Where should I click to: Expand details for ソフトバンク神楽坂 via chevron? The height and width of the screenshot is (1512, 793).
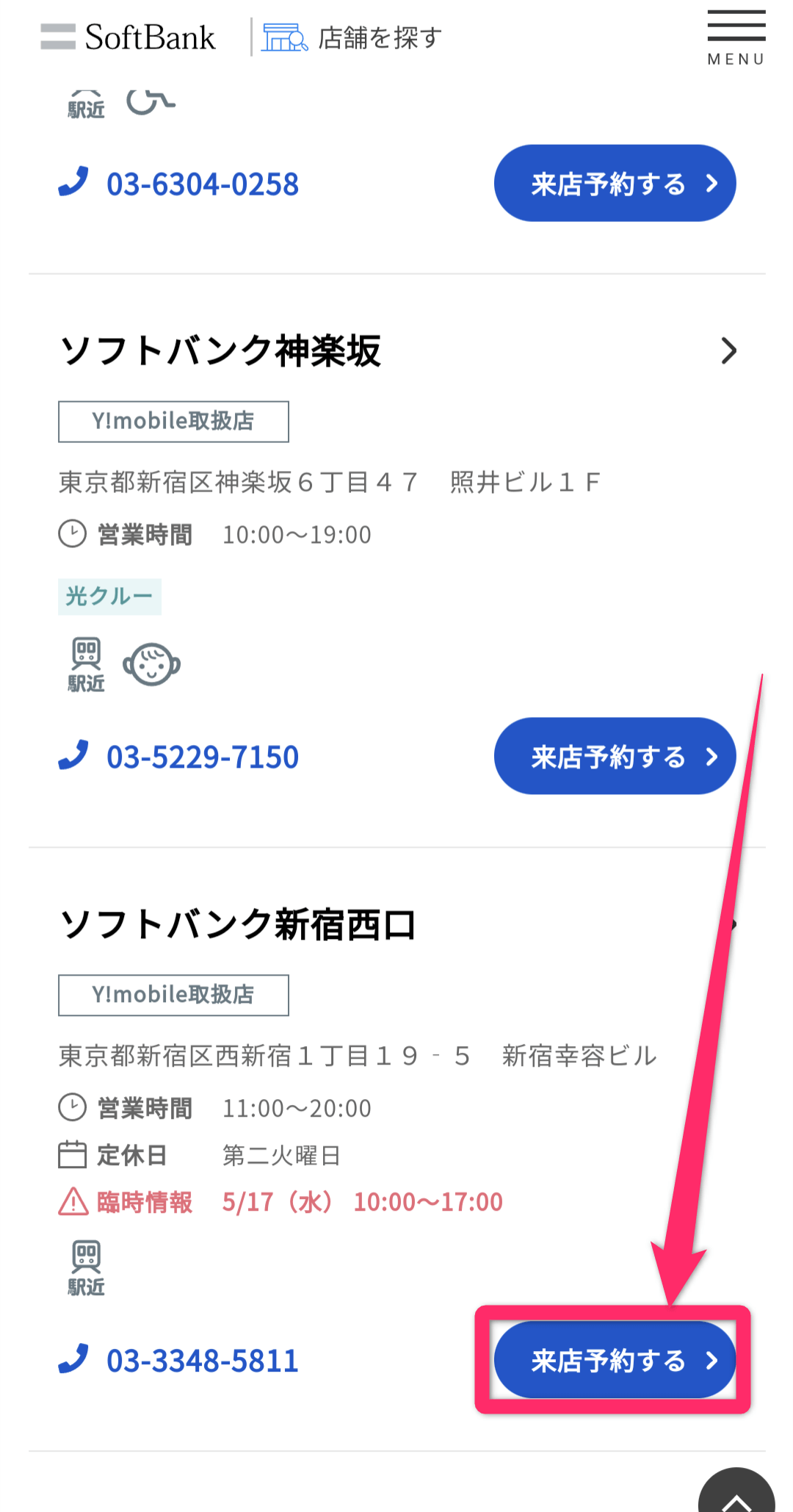(x=728, y=351)
